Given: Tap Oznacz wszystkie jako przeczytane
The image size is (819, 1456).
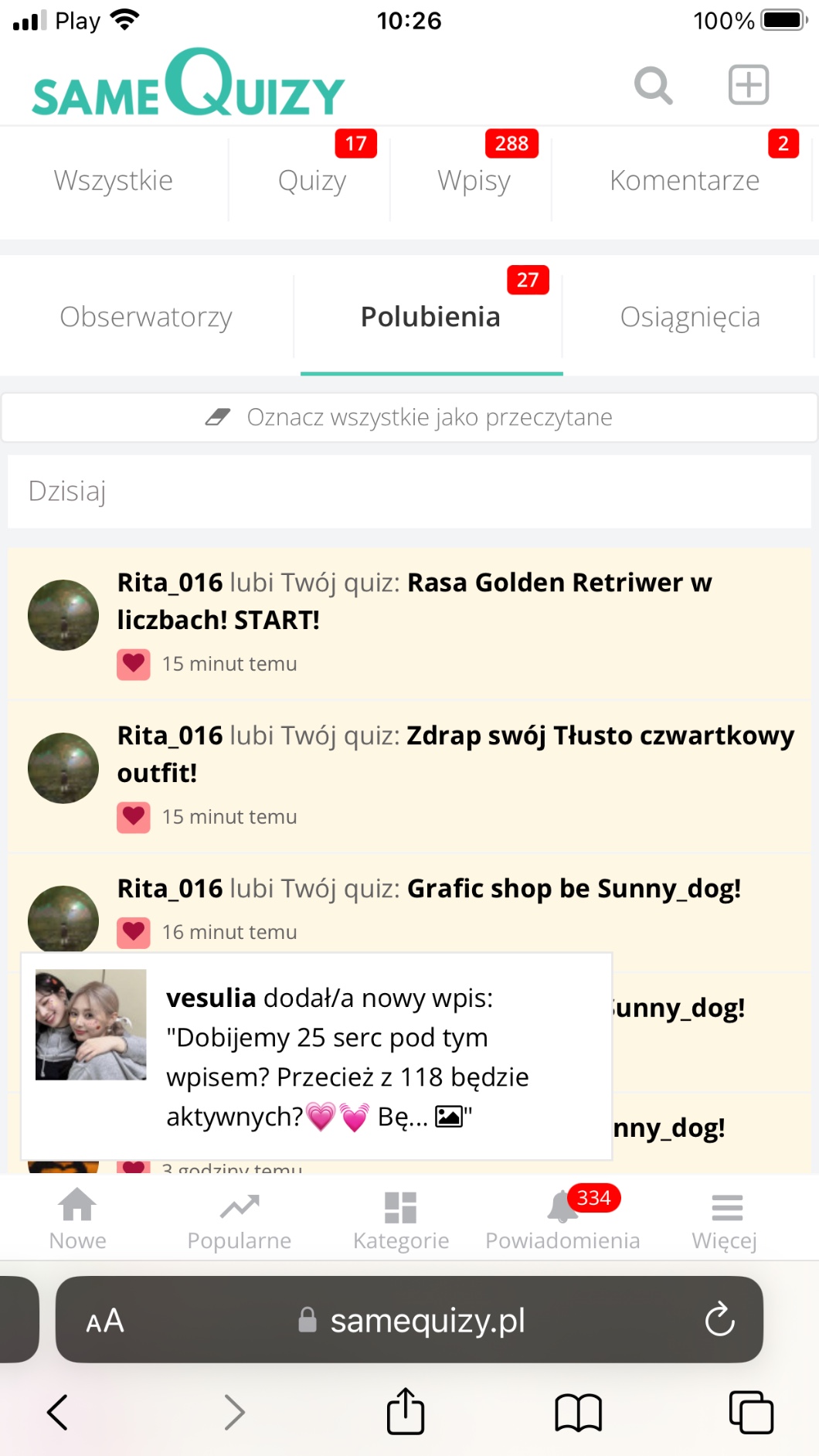Looking at the screenshot, I should click(x=409, y=417).
